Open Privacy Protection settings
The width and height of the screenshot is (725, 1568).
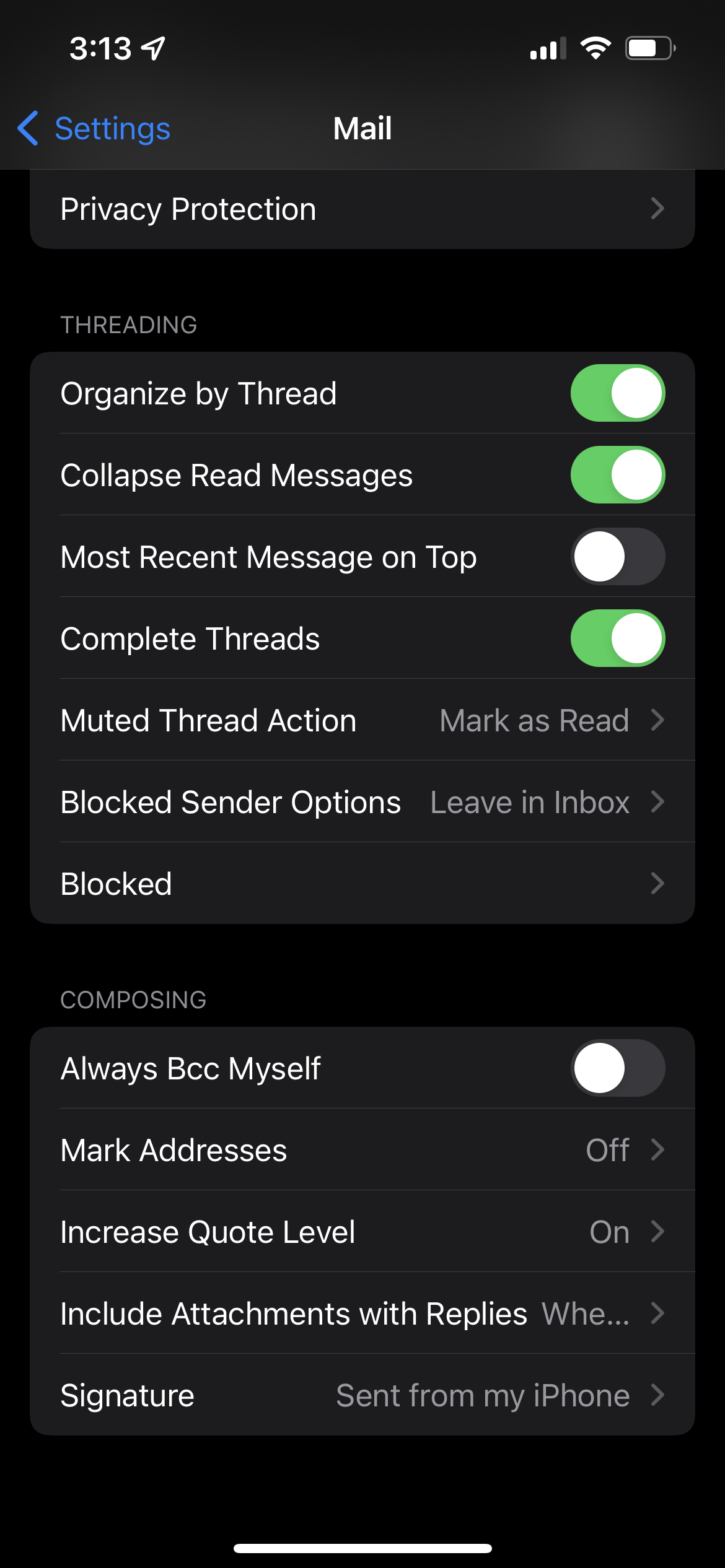tap(362, 209)
